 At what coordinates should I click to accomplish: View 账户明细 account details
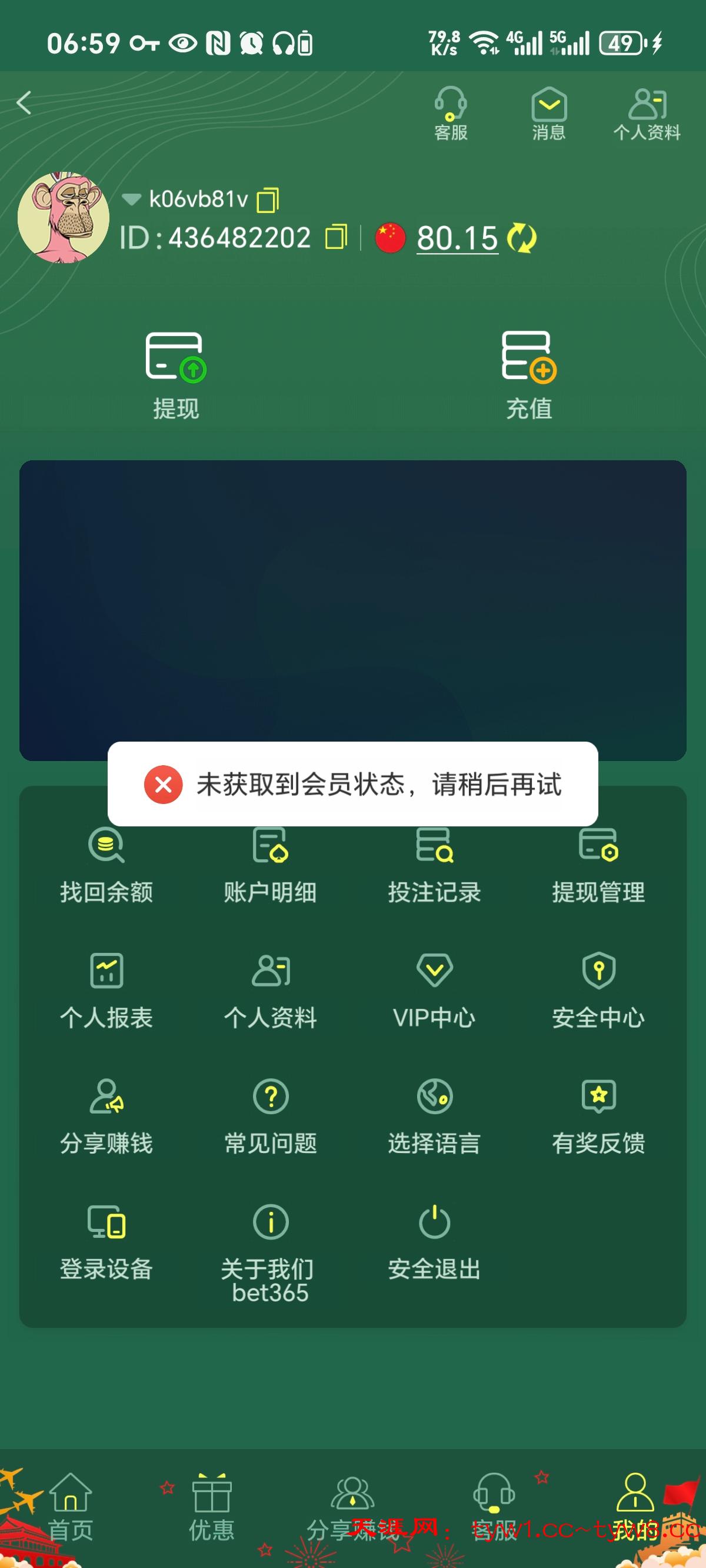click(270, 865)
